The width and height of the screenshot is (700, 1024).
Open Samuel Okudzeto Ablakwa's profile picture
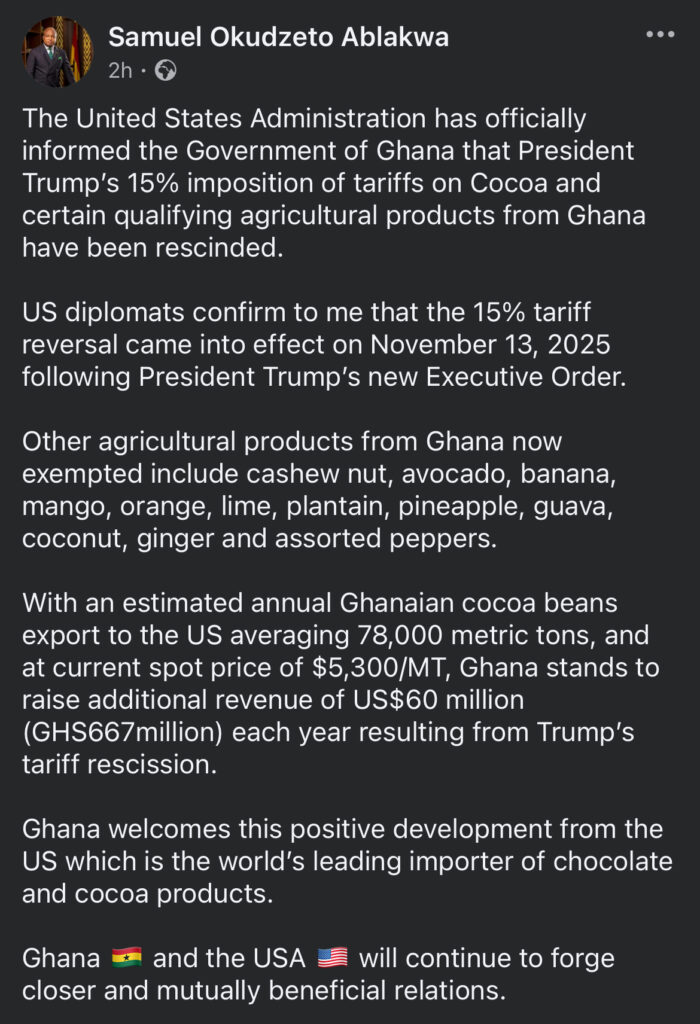(57, 52)
